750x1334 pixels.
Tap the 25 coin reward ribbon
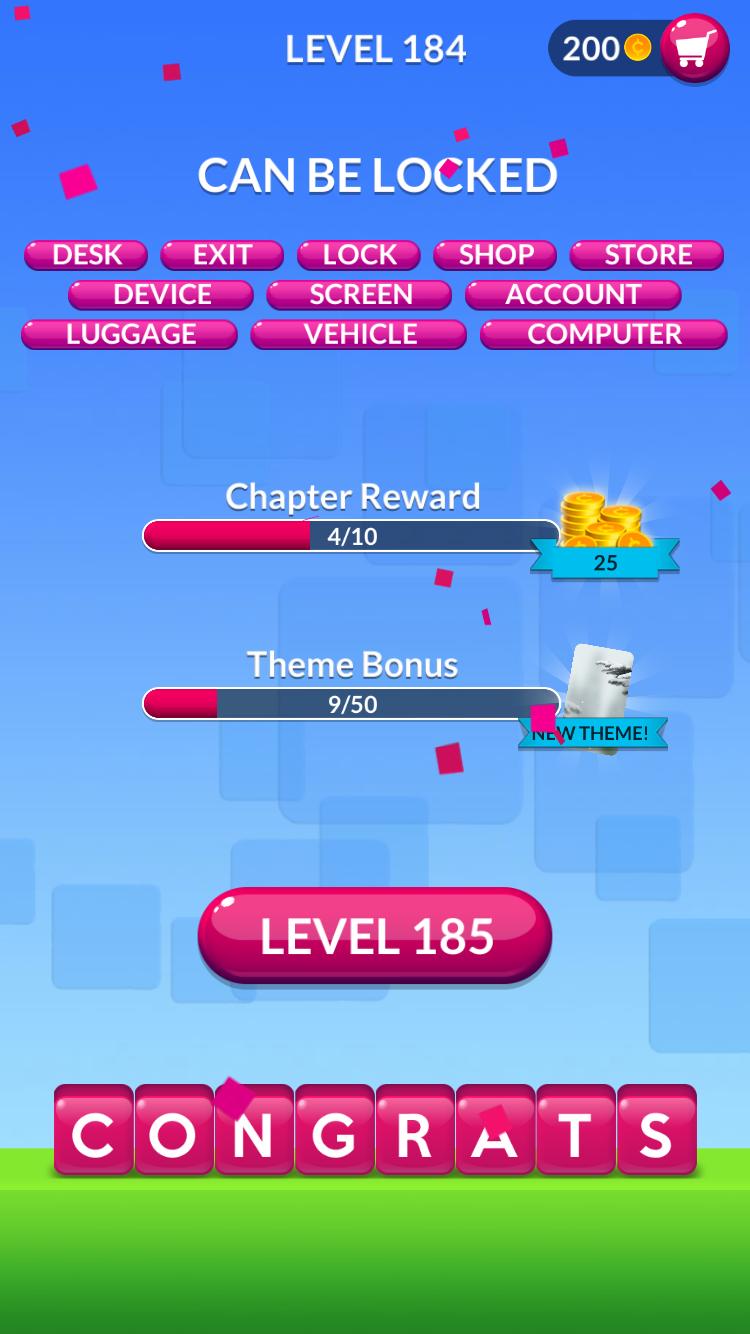click(x=605, y=563)
